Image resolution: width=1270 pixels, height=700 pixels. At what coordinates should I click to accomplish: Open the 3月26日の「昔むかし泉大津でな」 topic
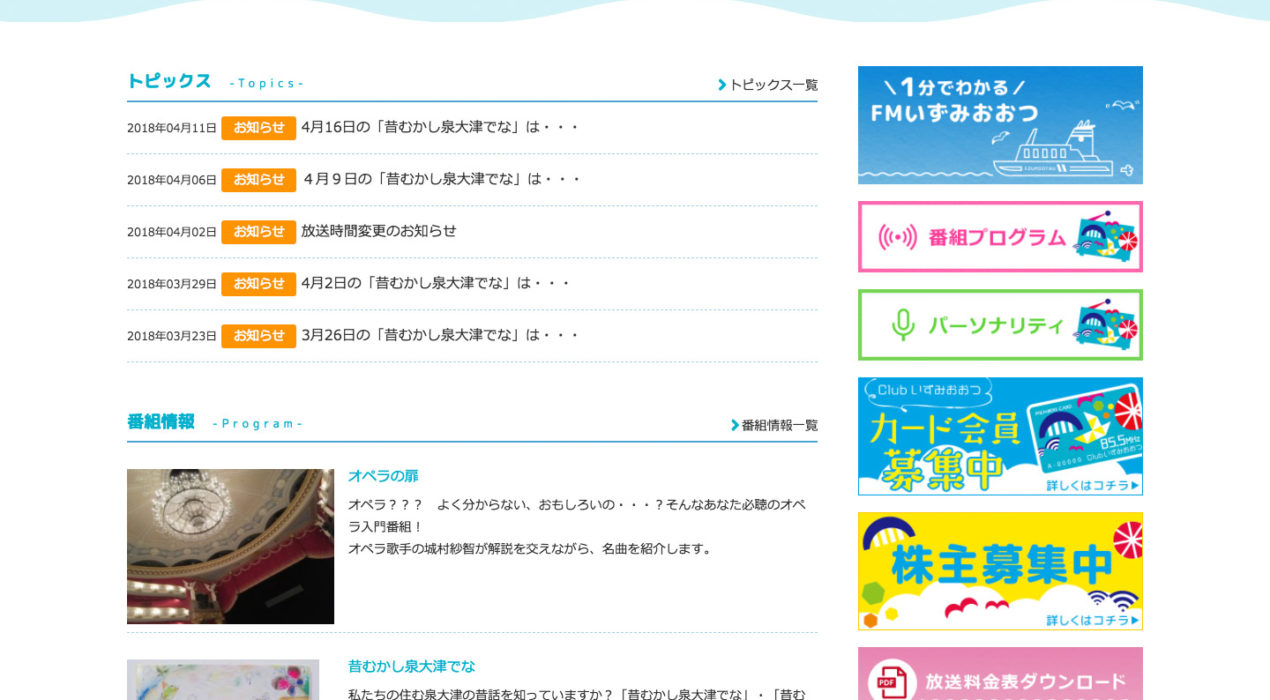(x=440, y=335)
